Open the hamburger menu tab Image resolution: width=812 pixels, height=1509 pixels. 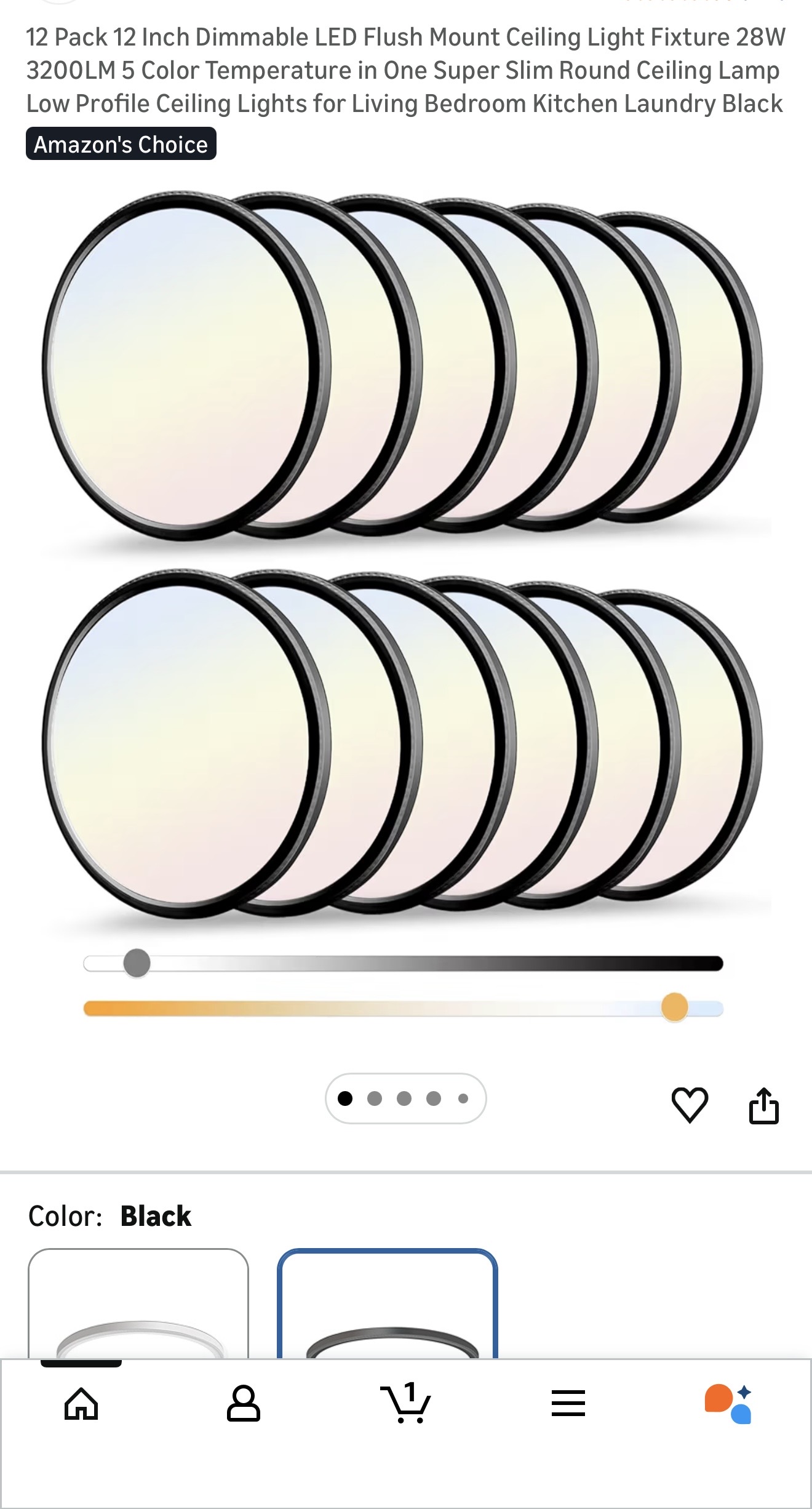[x=568, y=1404]
